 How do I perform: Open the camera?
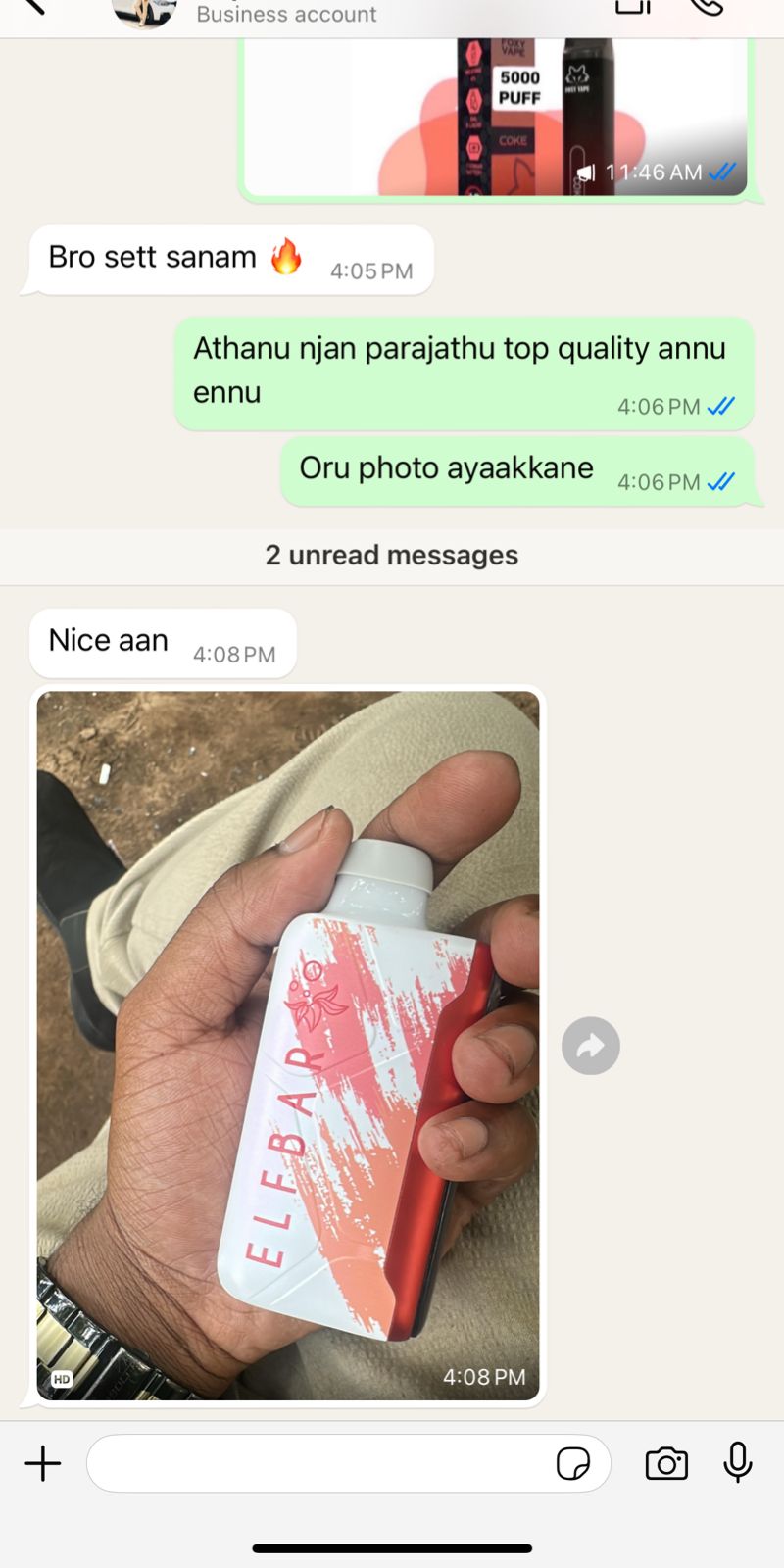(666, 1464)
